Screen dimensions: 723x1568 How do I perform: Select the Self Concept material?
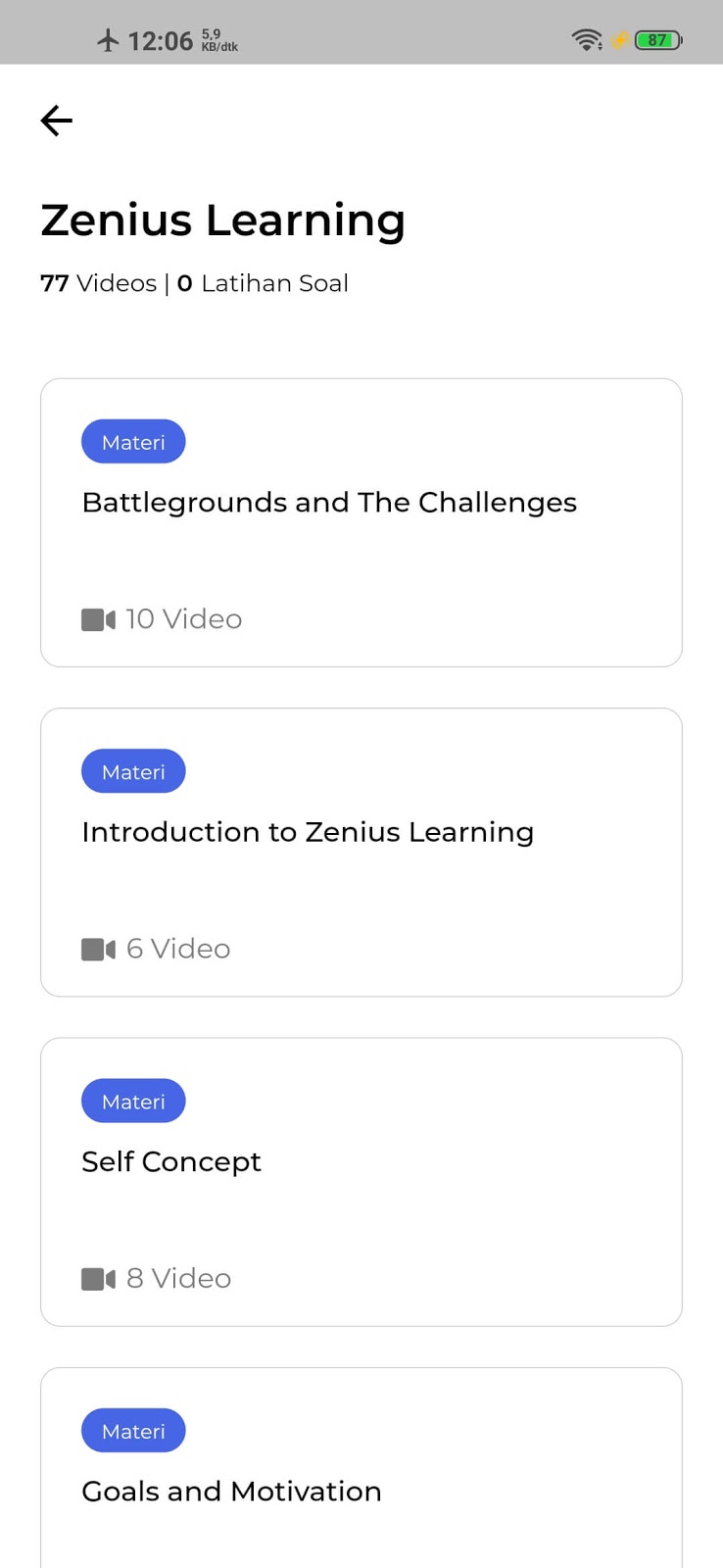pos(361,1181)
